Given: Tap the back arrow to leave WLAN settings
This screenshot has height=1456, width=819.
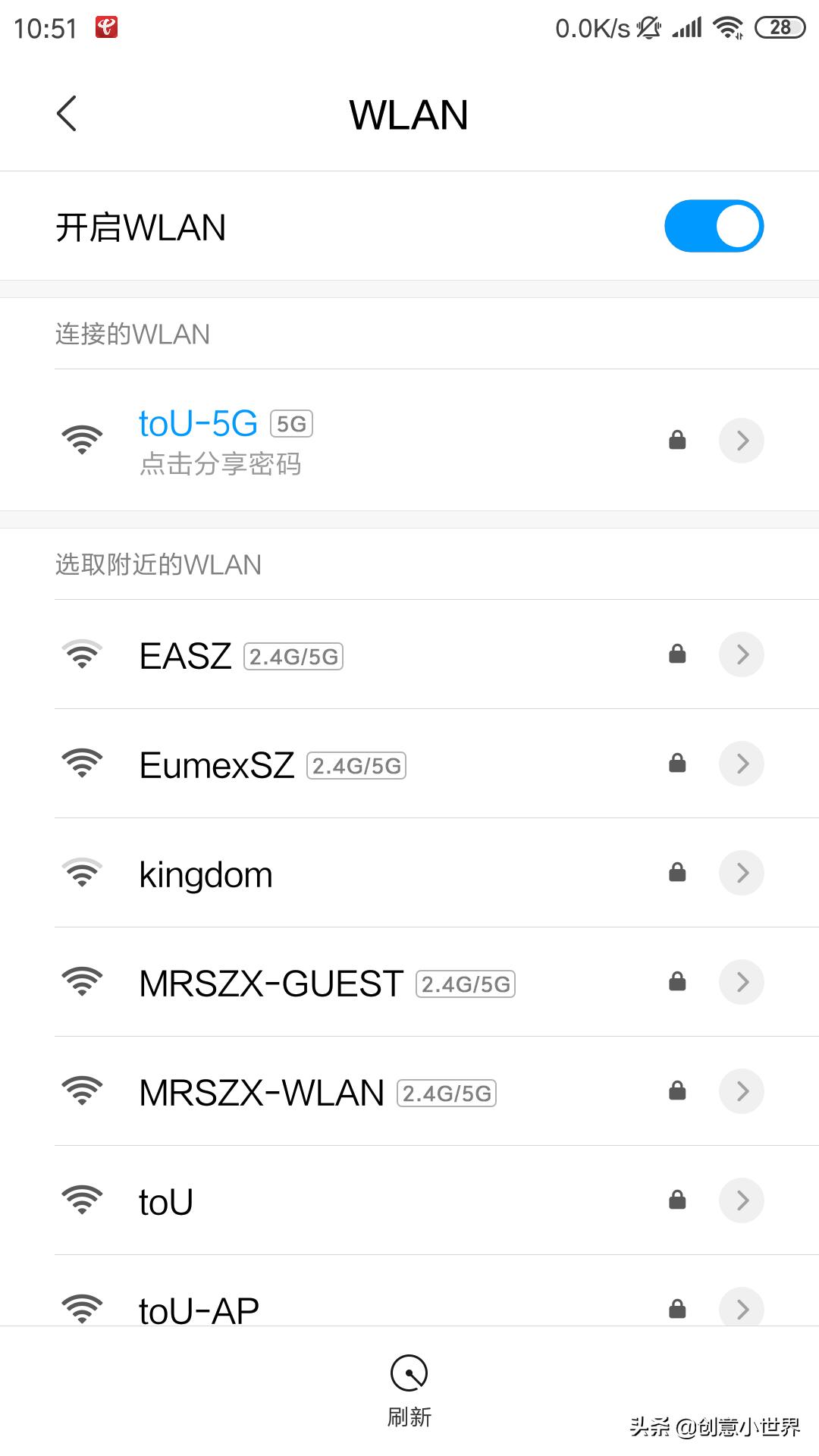Looking at the screenshot, I should pyautogui.click(x=67, y=114).
